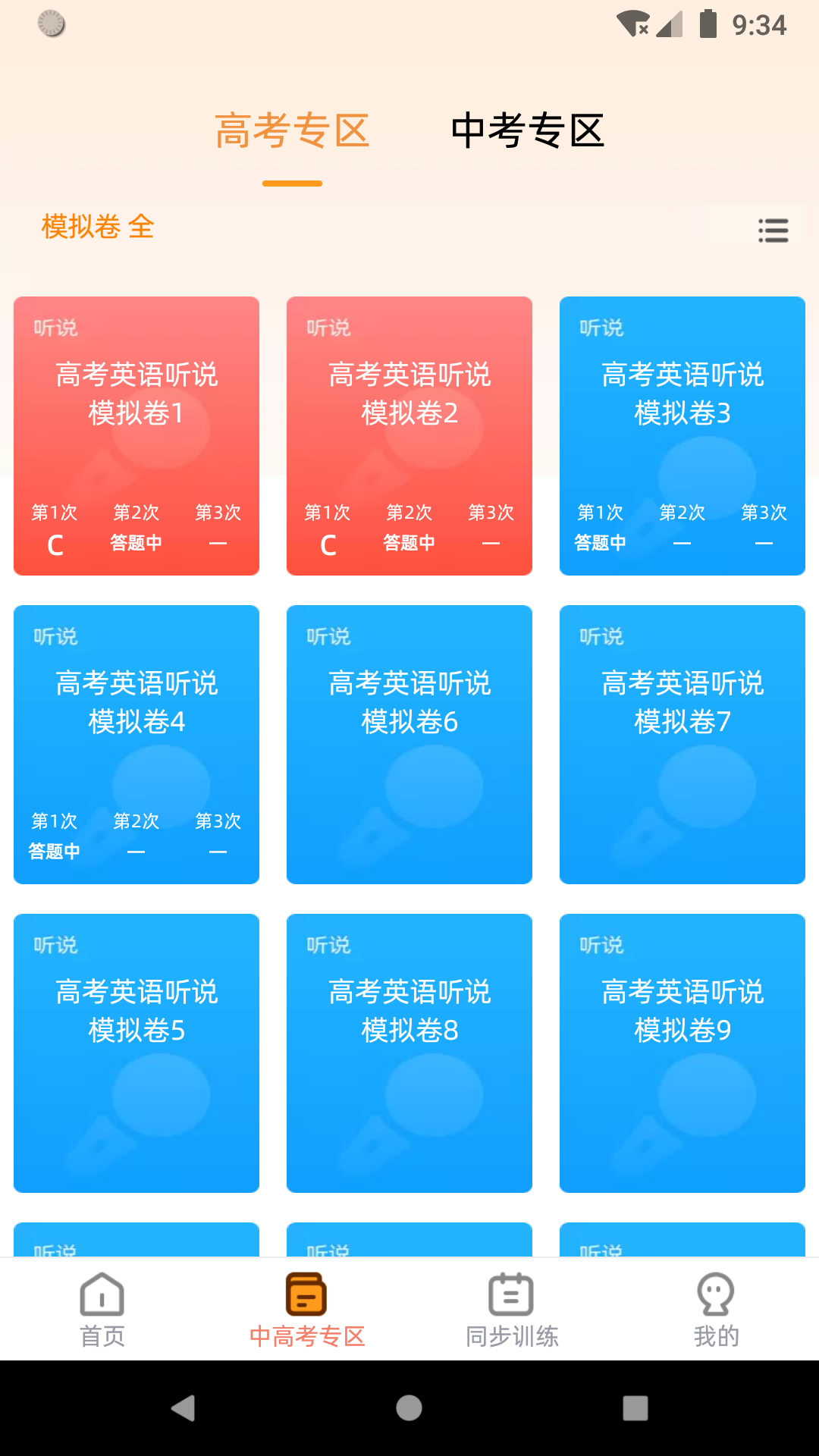Open 高考英语听说模拟卷7 card
The image size is (819, 1456).
(x=682, y=744)
